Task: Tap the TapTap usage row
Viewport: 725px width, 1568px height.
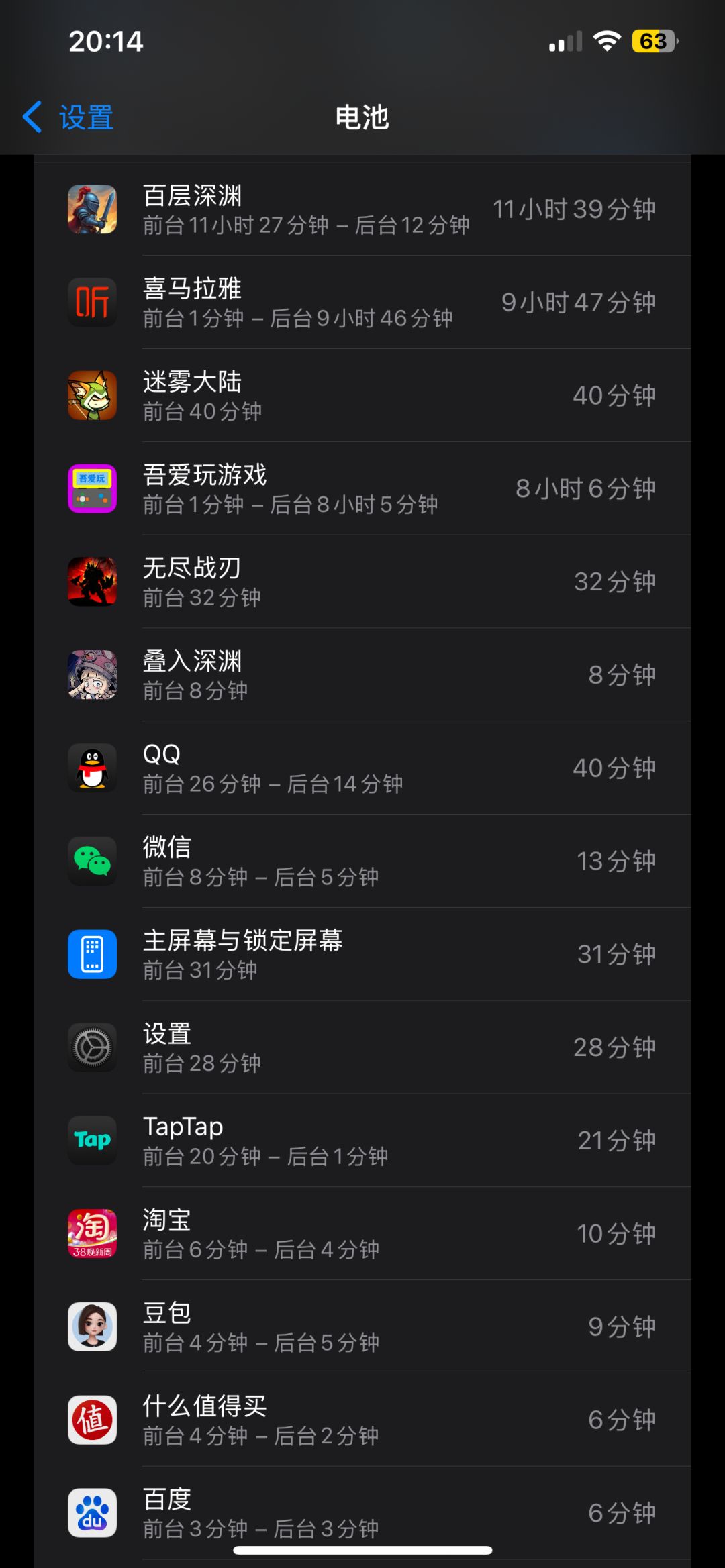Action: pyautogui.click(x=362, y=1141)
